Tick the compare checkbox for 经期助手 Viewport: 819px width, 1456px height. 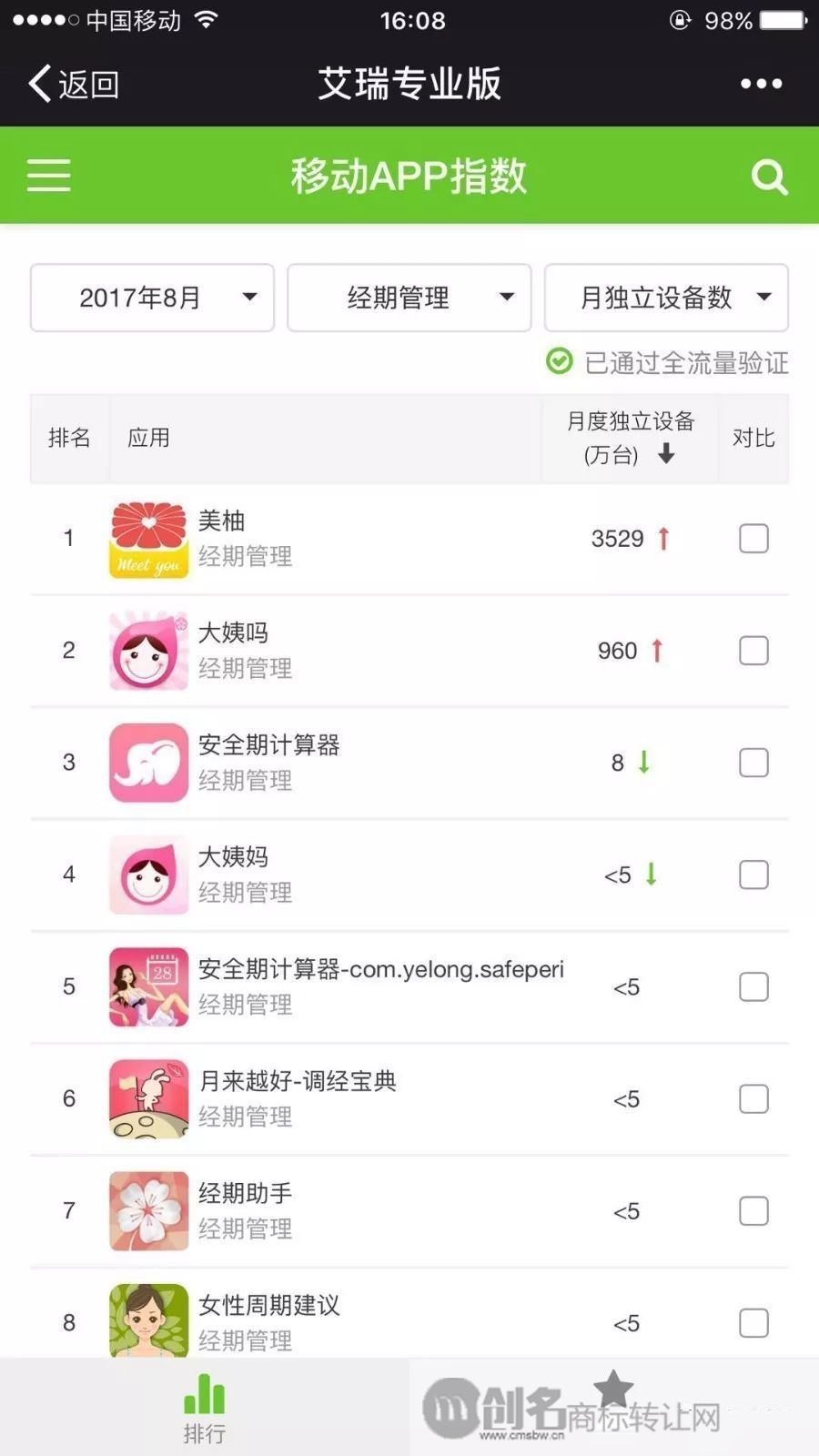753,1211
